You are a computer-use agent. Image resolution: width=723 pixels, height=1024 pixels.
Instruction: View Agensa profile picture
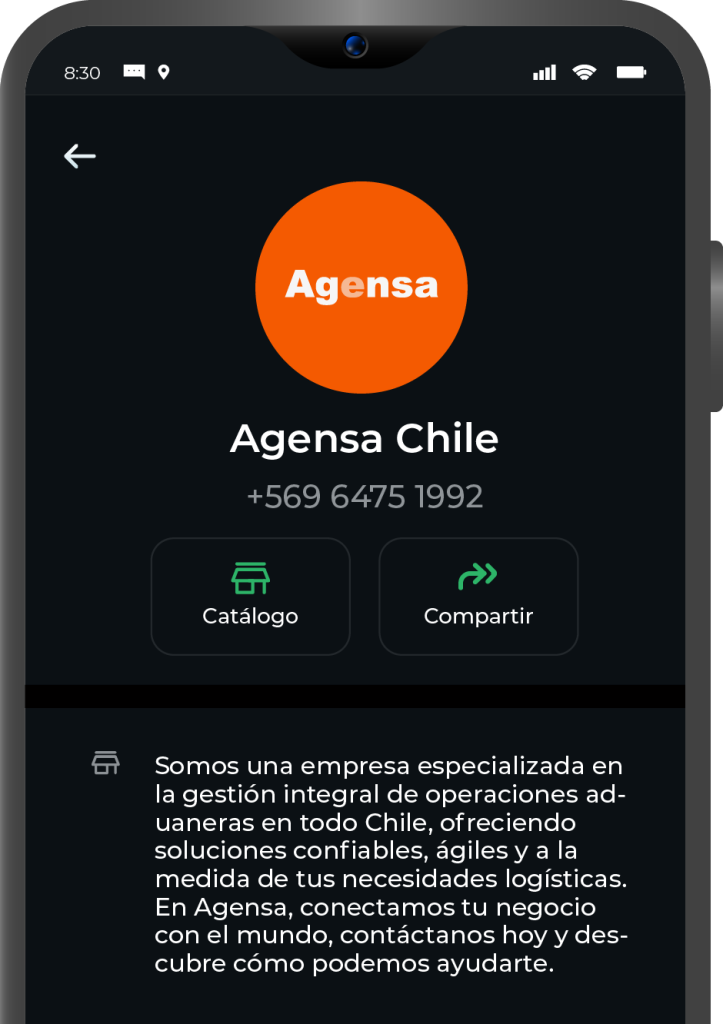point(361,288)
